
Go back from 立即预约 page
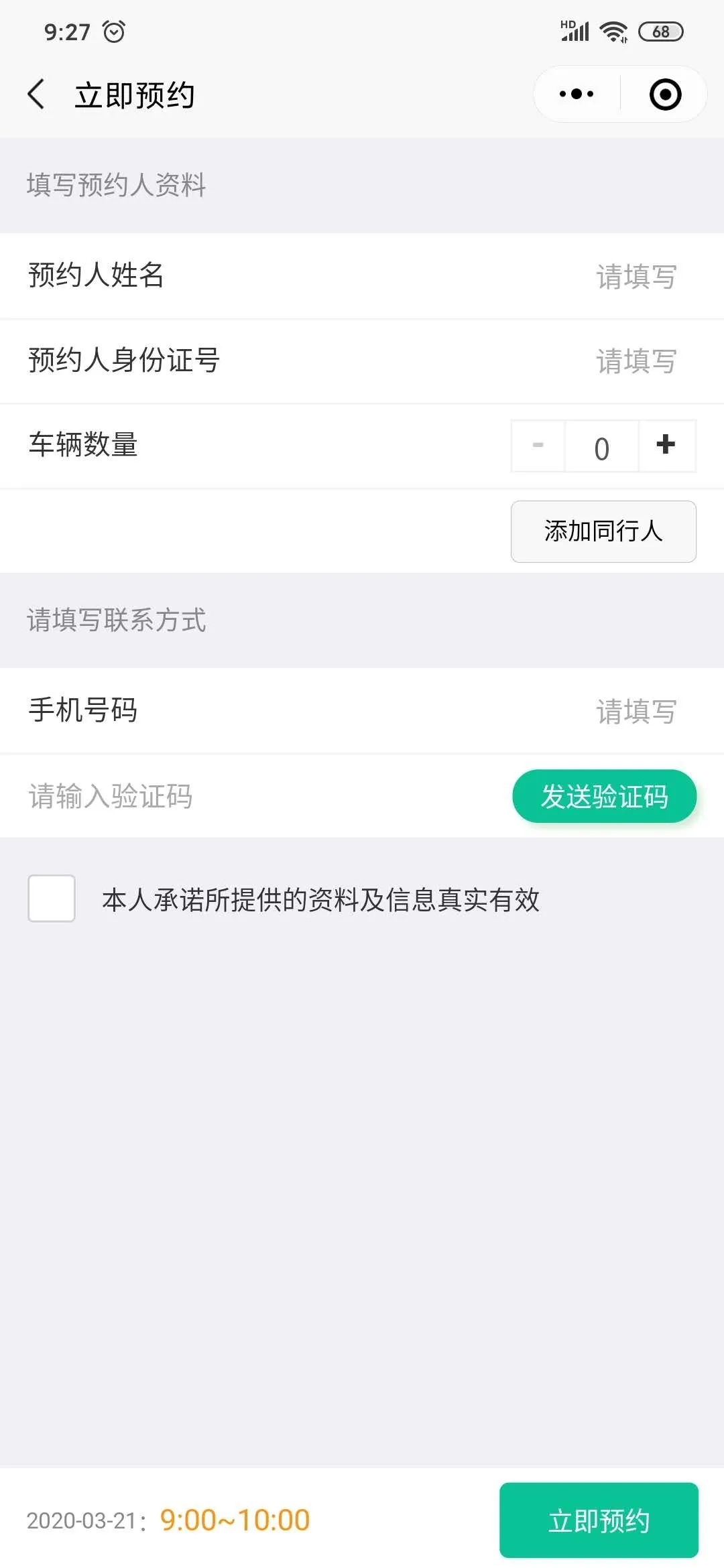[37, 94]
